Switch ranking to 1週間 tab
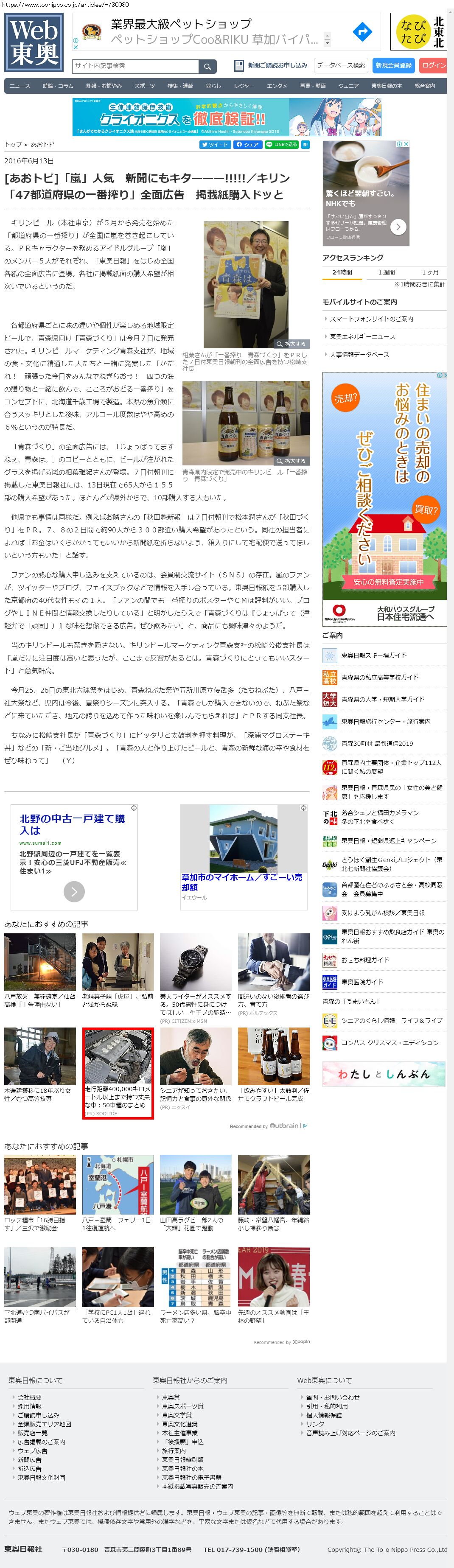Image resolution: width=454 pixels, height=1568 pixels. point(387,272)
